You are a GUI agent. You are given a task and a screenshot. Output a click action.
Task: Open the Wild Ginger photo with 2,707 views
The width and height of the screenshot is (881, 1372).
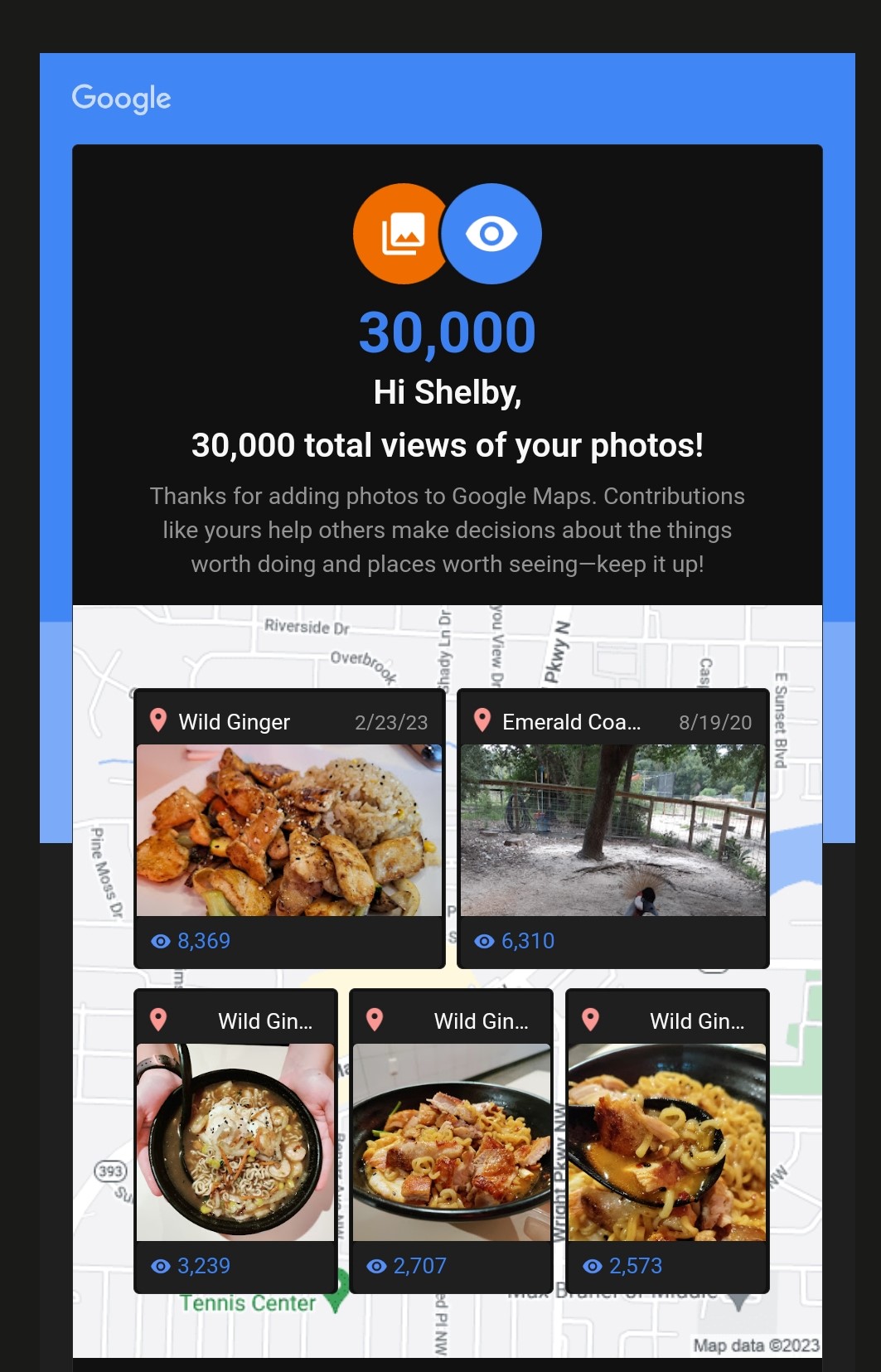pos(451,1142)
